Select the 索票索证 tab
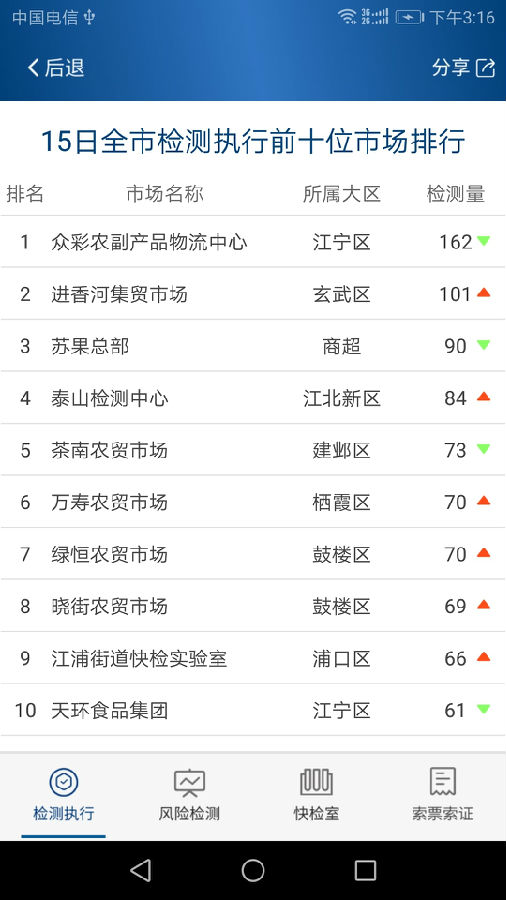 [x=442, y=795]
